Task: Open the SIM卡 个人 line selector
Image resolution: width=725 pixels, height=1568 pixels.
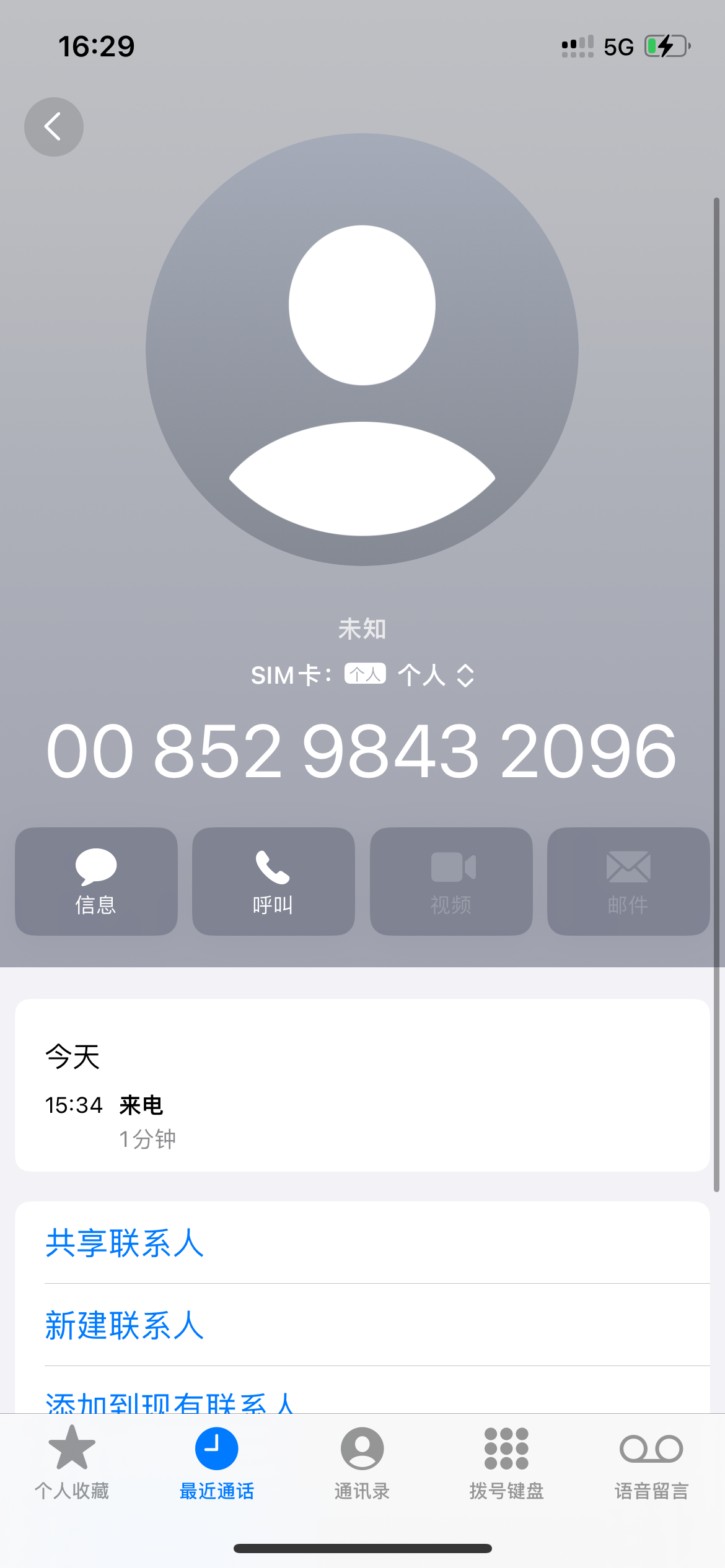Action: pos(362,675)
